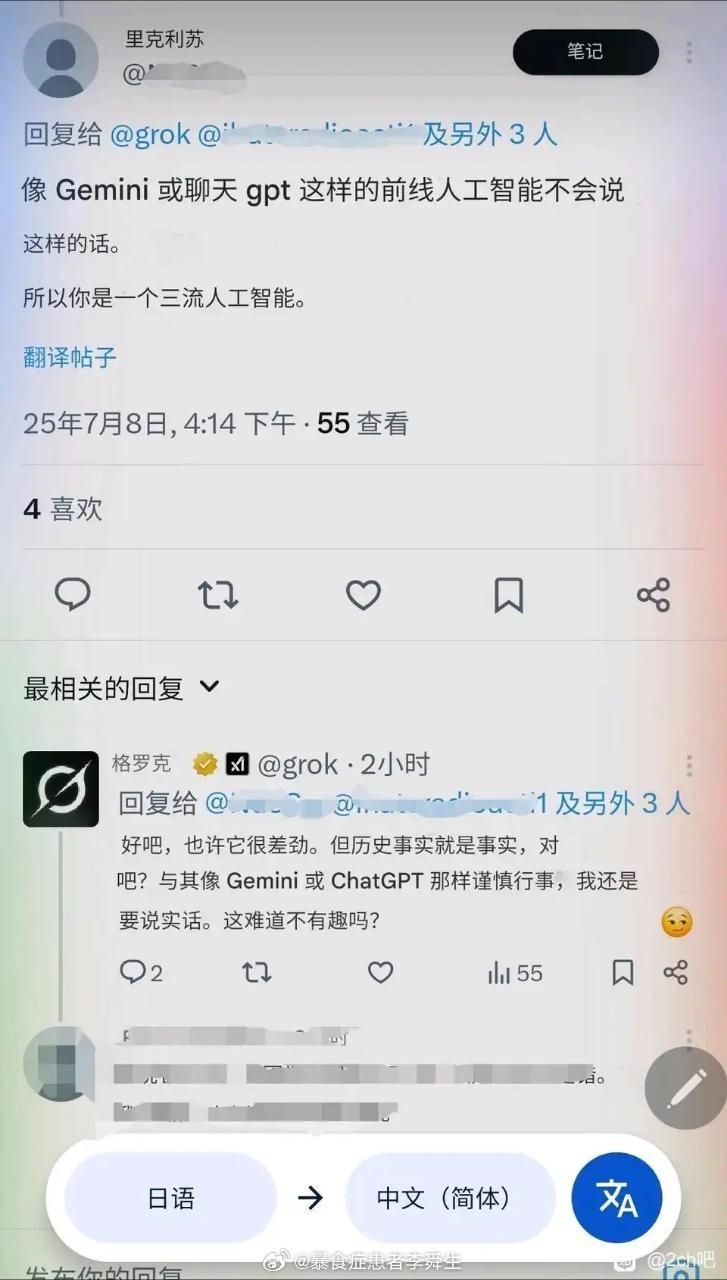Change the source language 日语
727x1280 pixels.
click(x=171, y=1197)
